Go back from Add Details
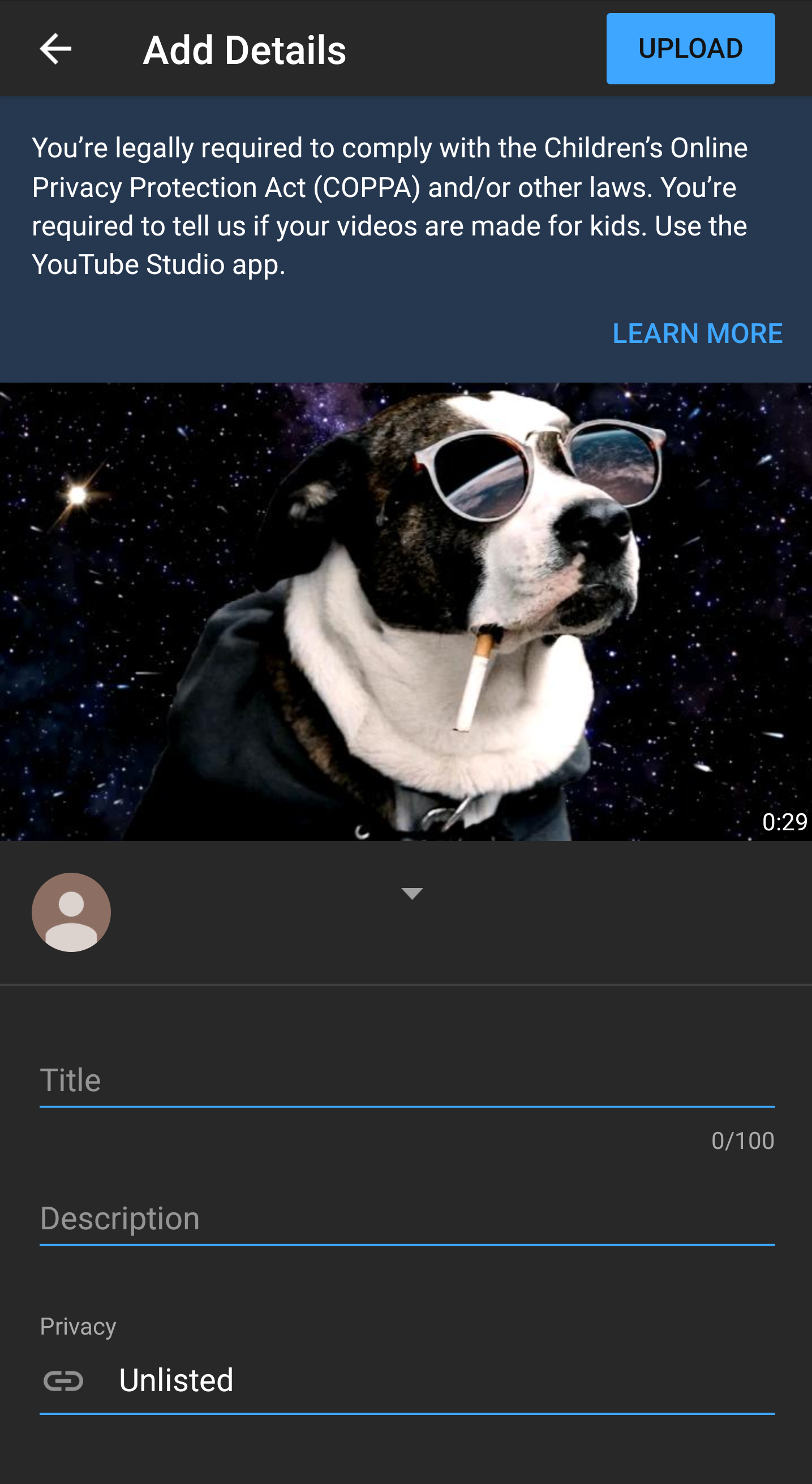Screen dimensions: 812x1484 point(55,49)
